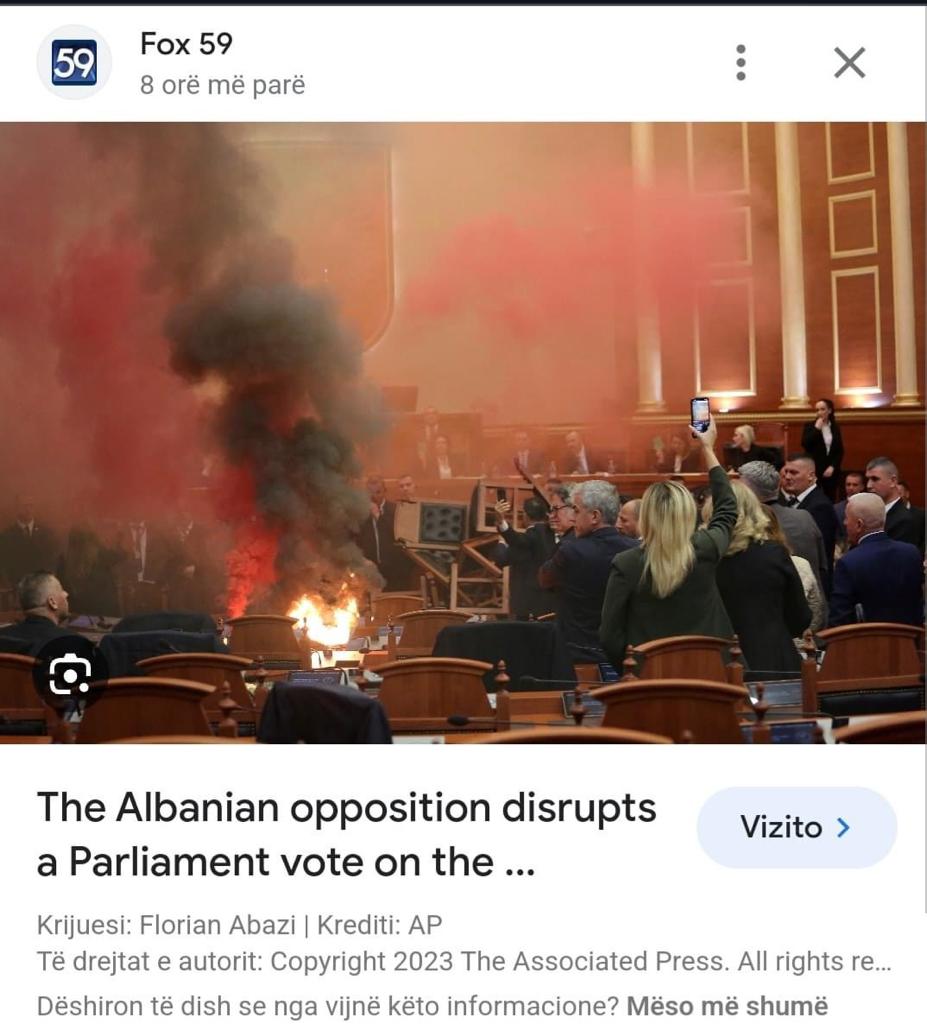Open the Mëso më shumë link
The height and width of the screenshot is (1024, 927).
click(727, 1005)
